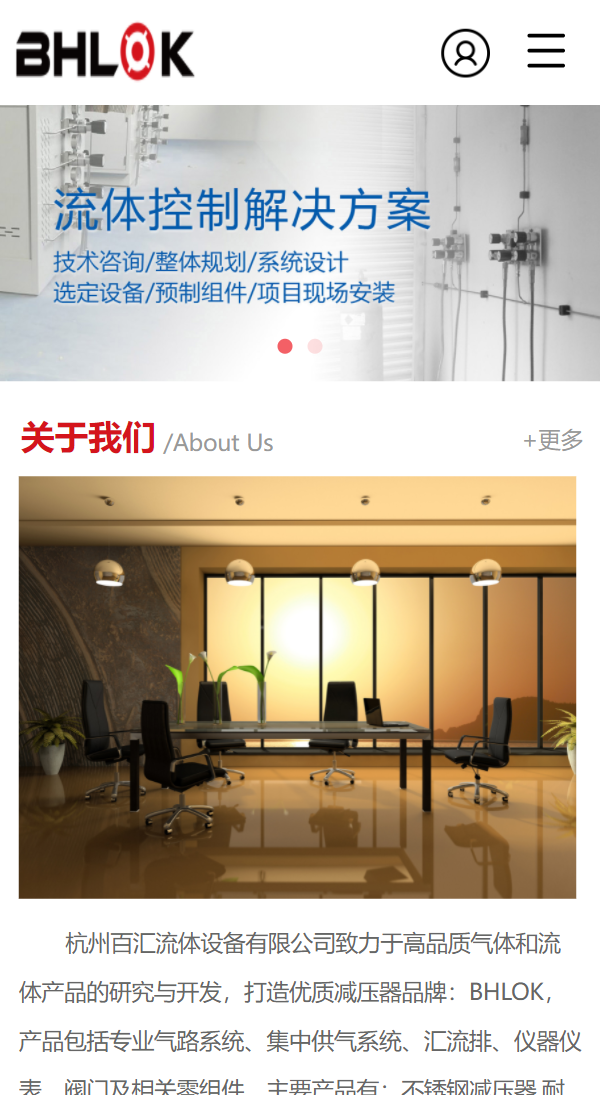Open the hamburger navigation menu
Image resolution: width=600 pixels, height=1095 pixels.
[546, 51]
